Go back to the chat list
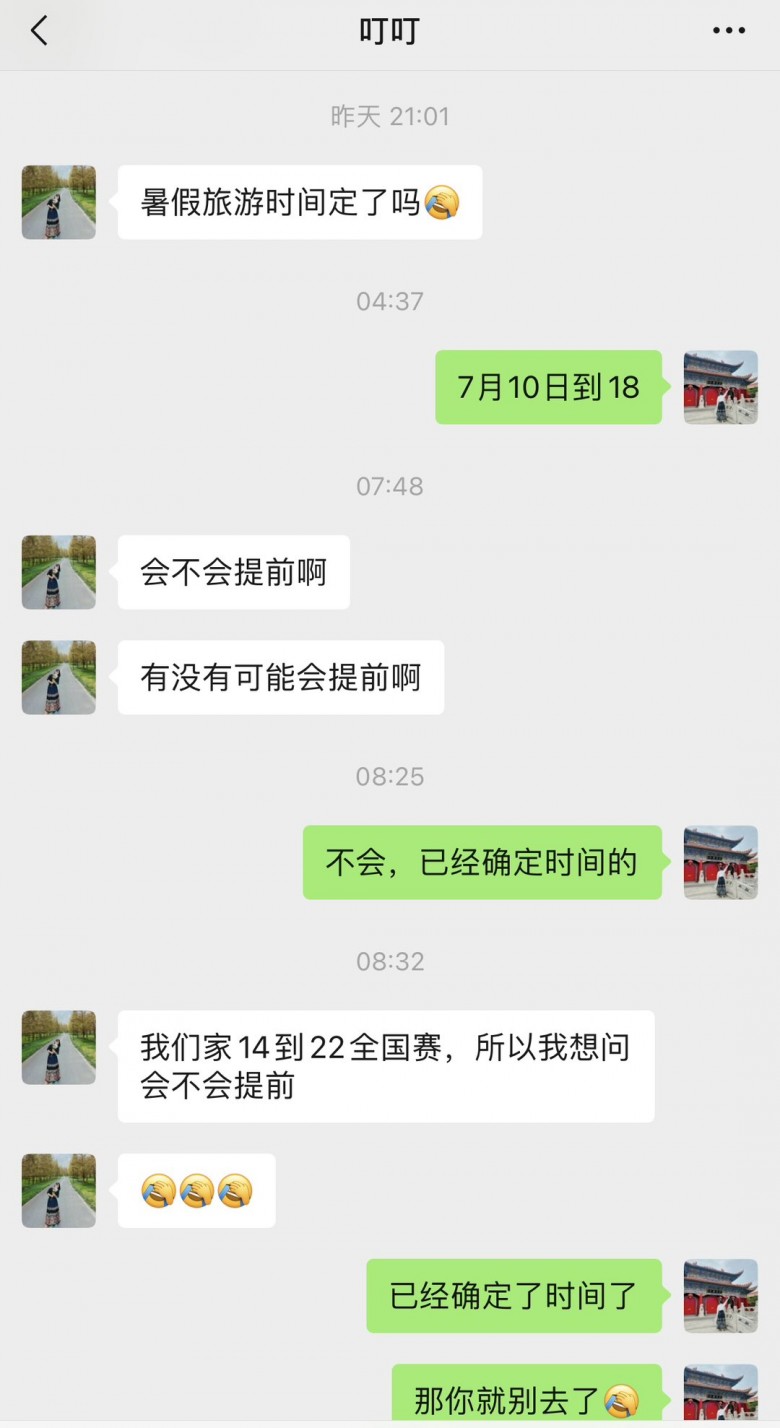This screenshot has width=780, height=1428. click(x=39, y=31)
